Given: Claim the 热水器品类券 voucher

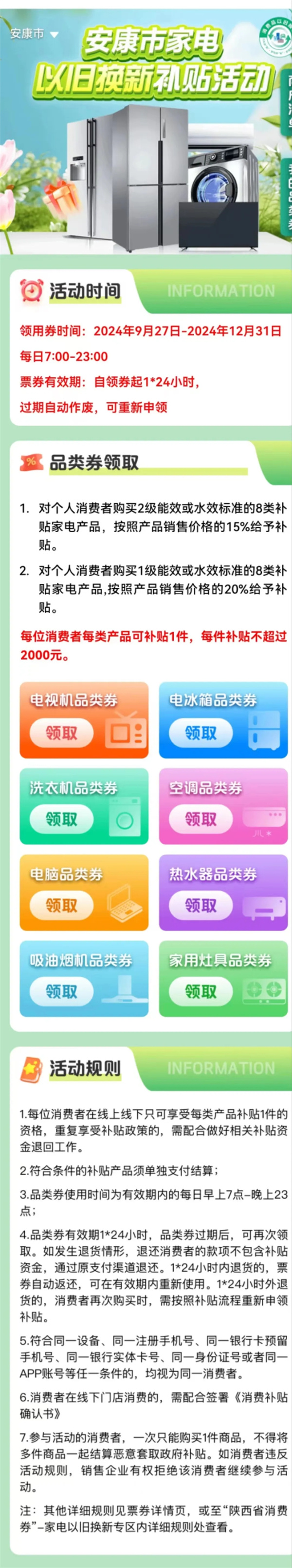Looking at the screenshot, I should (200, 906).
